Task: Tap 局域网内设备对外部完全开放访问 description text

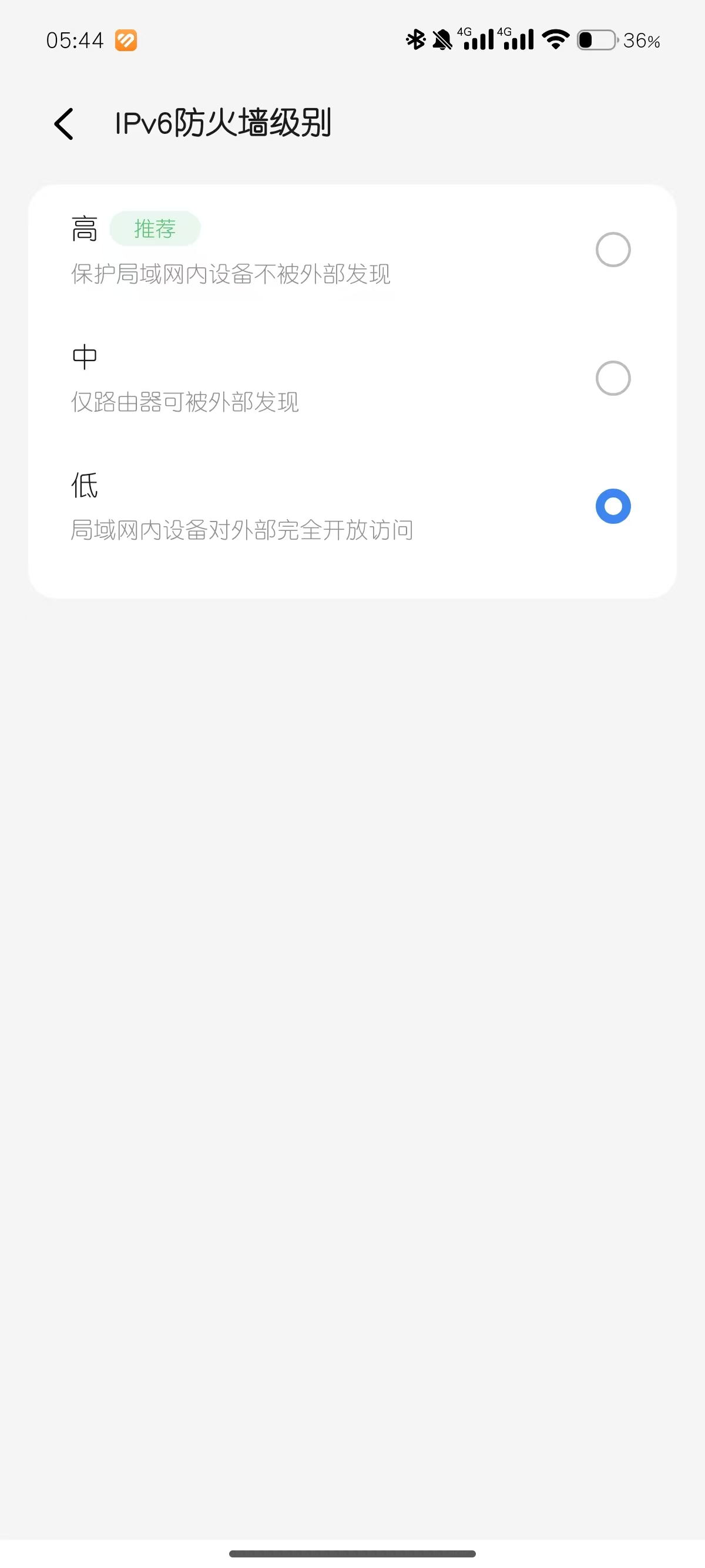Action: pos(241,530)
